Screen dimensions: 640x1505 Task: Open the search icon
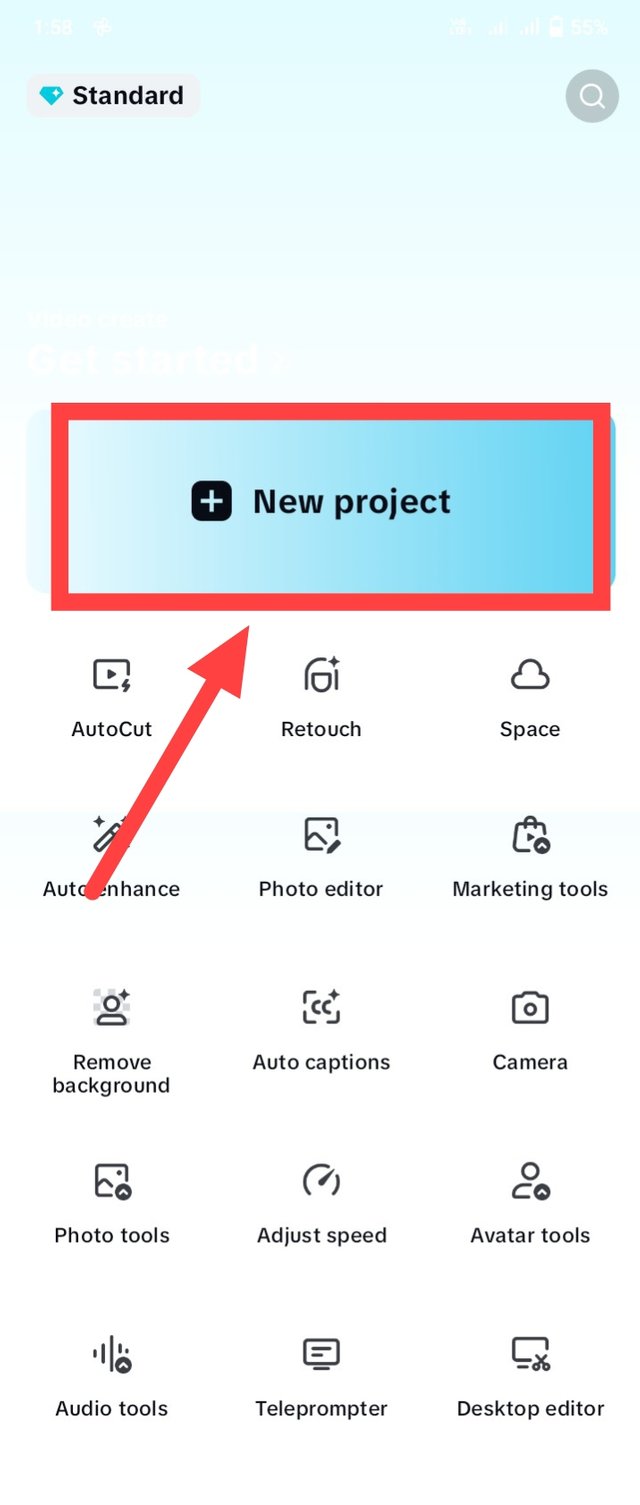[592, 97]
